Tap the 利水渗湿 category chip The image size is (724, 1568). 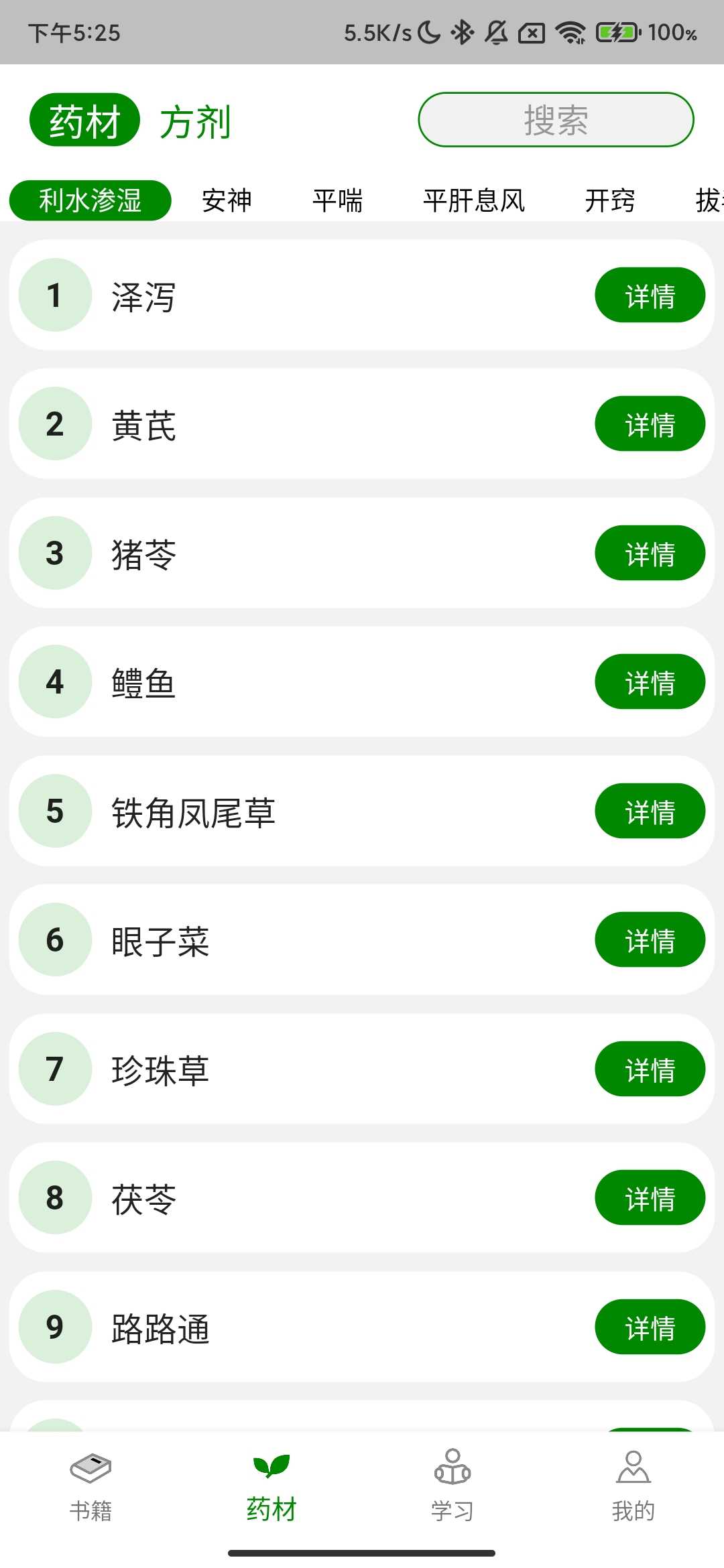tap(90, 200)
